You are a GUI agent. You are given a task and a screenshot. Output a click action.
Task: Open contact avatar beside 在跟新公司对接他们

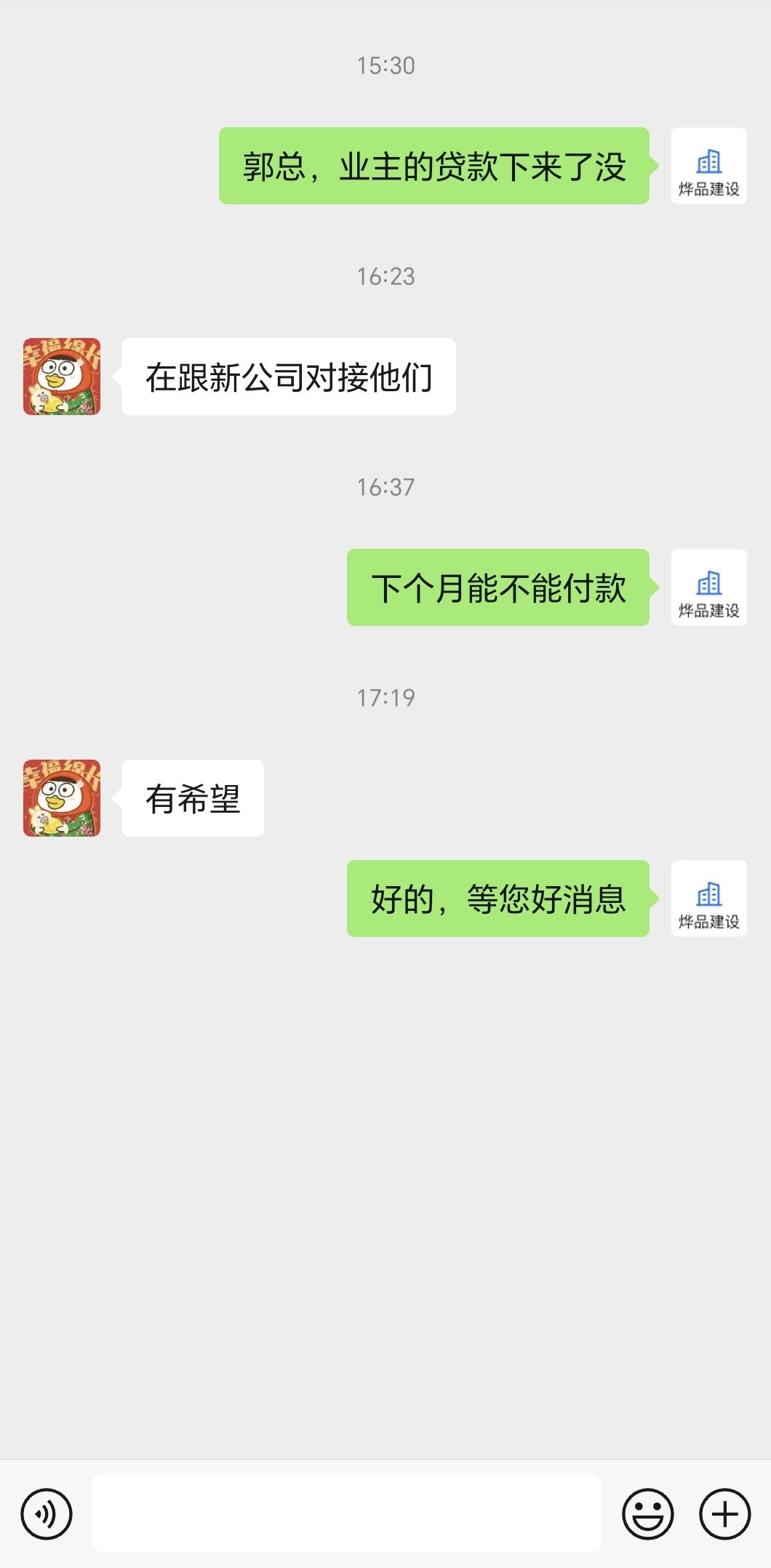(x=62, y=377)
